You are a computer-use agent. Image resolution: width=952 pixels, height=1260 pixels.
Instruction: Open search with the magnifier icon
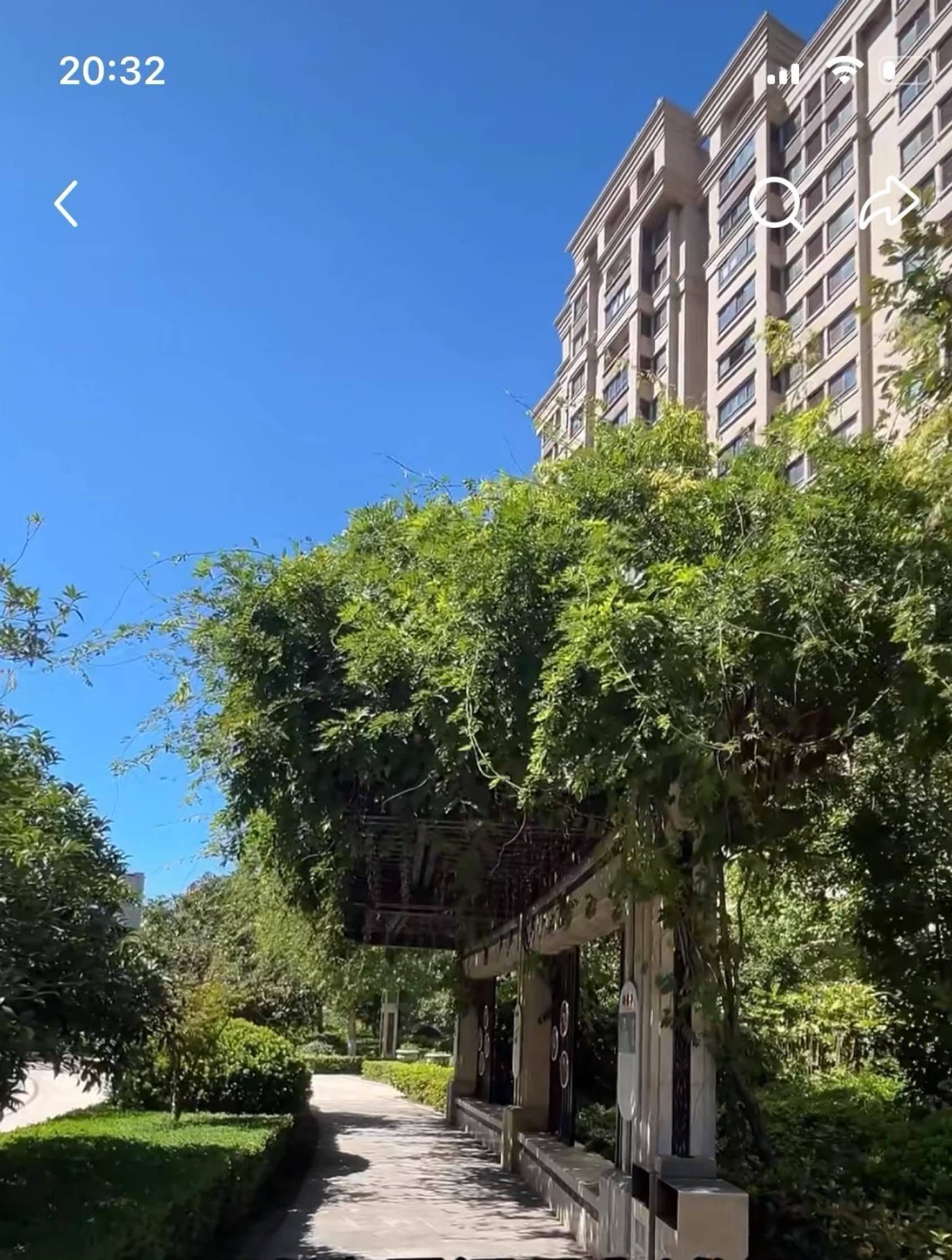click(x=775, y=203)
